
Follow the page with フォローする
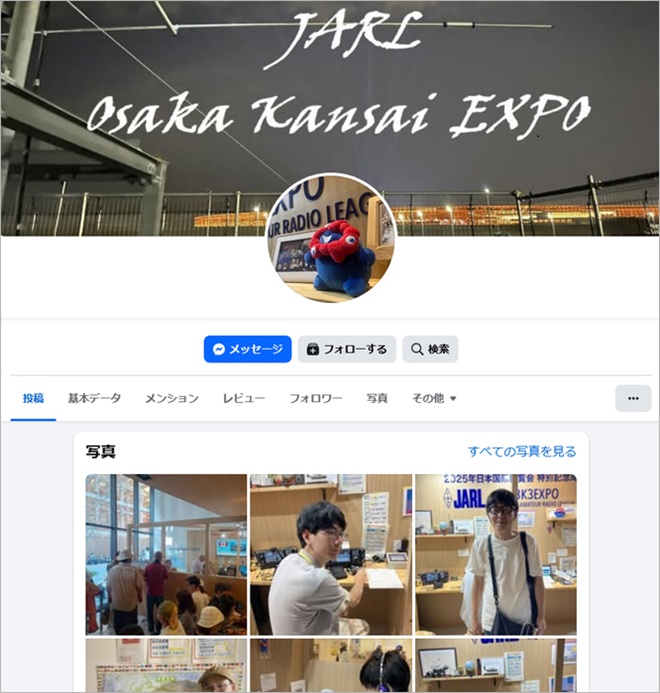click(346, 349)
